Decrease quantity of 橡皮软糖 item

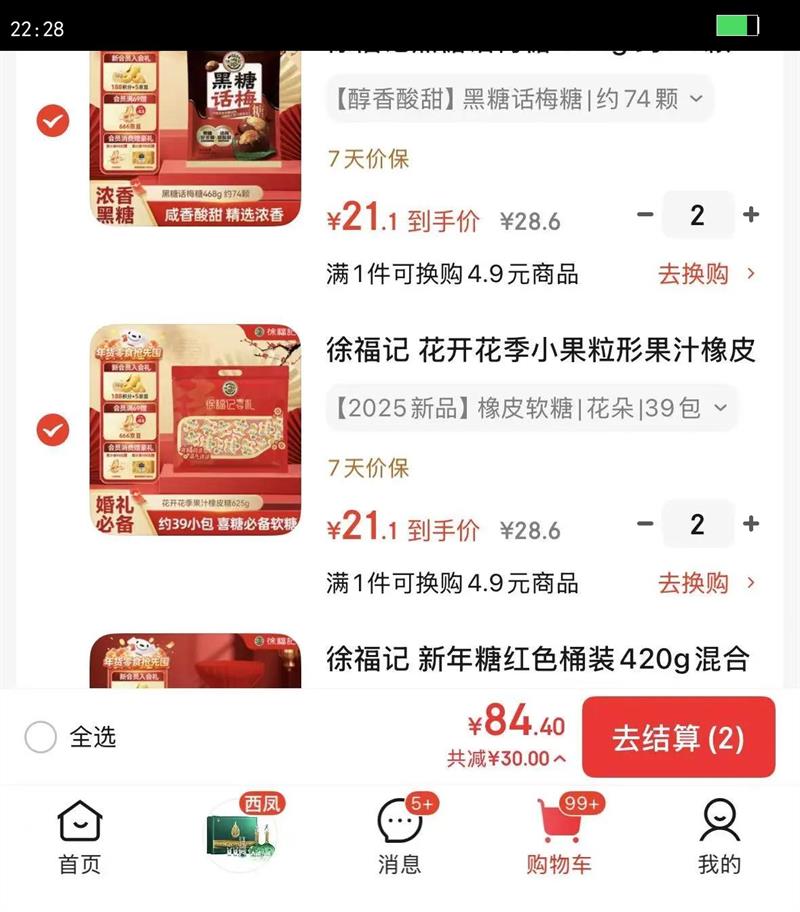tap(645, 524)
